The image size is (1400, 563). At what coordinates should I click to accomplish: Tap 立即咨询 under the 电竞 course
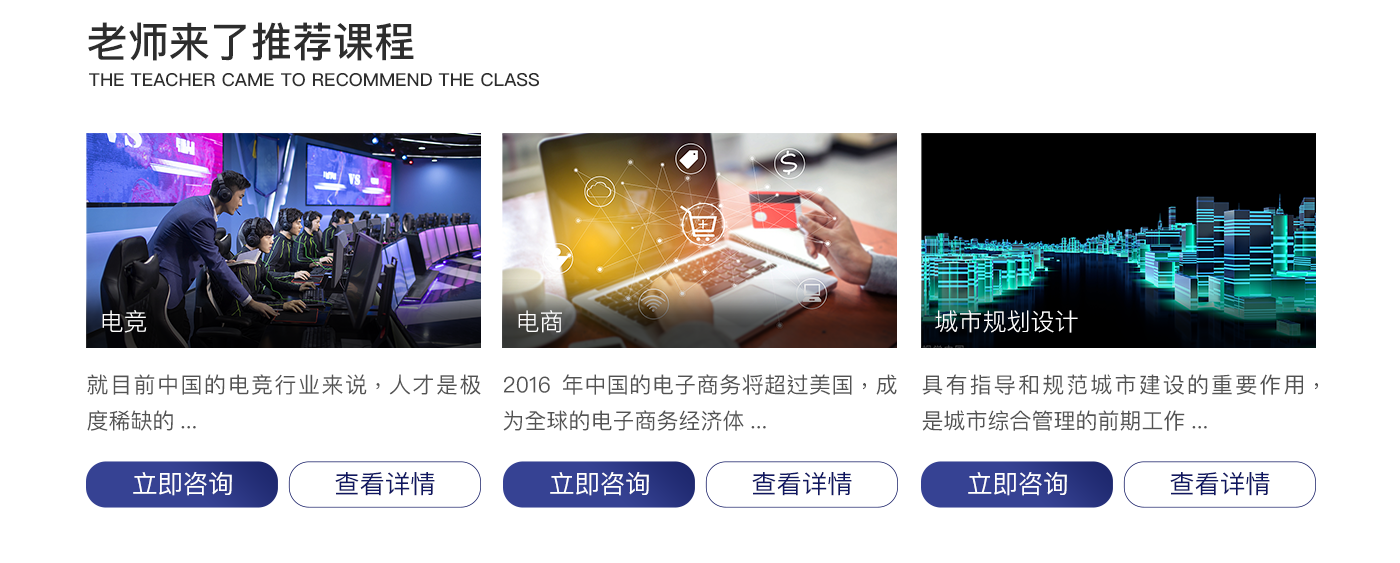coord(182,485)
